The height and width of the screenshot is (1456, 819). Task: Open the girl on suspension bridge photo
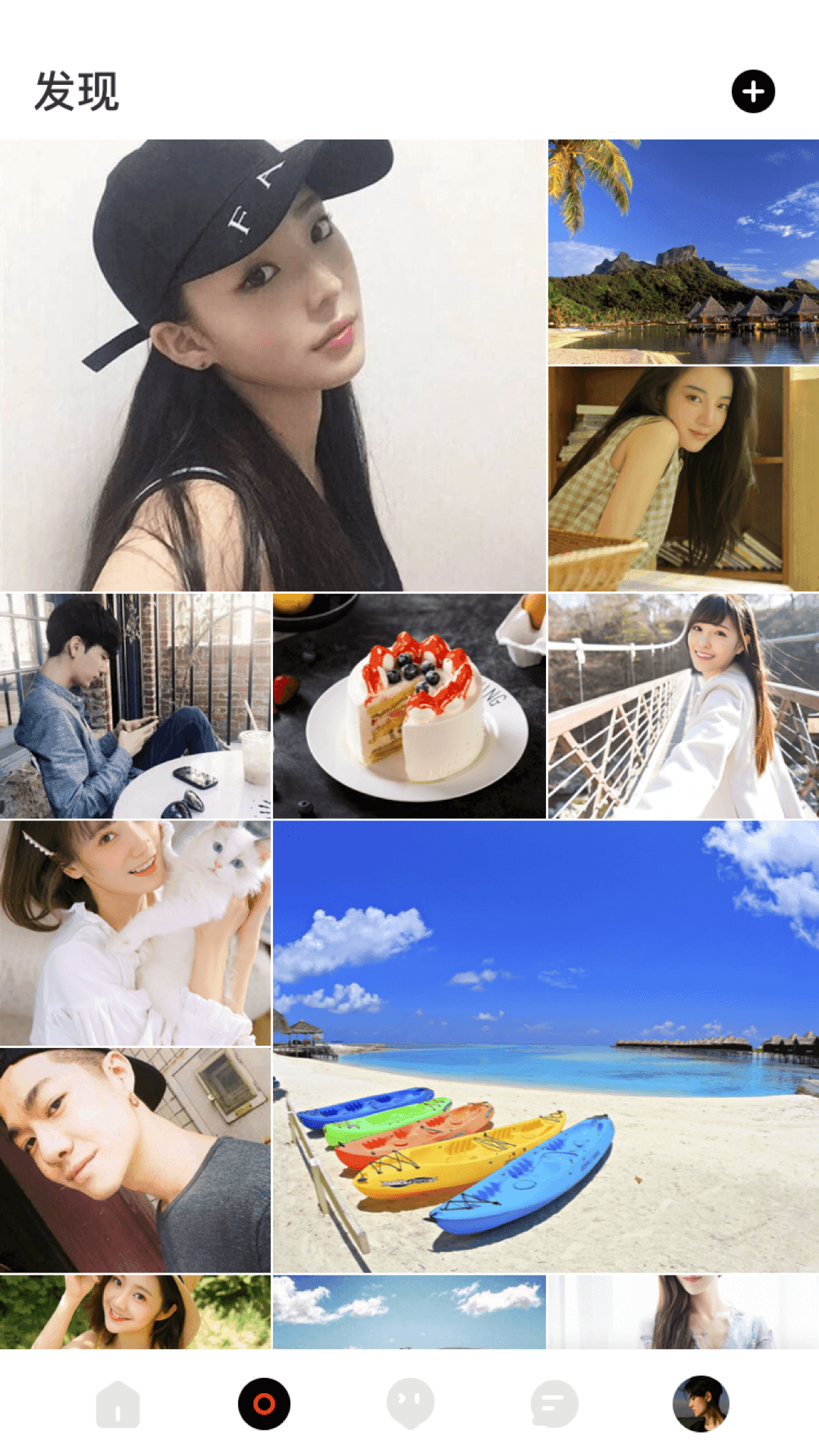[683, 706]
